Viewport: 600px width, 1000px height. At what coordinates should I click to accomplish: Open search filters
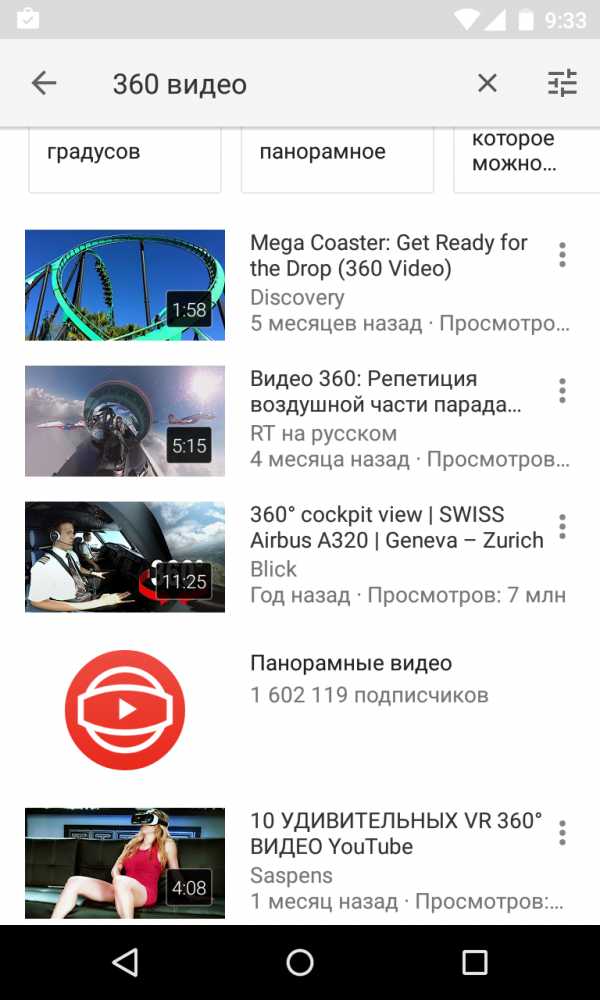point(563,84)
